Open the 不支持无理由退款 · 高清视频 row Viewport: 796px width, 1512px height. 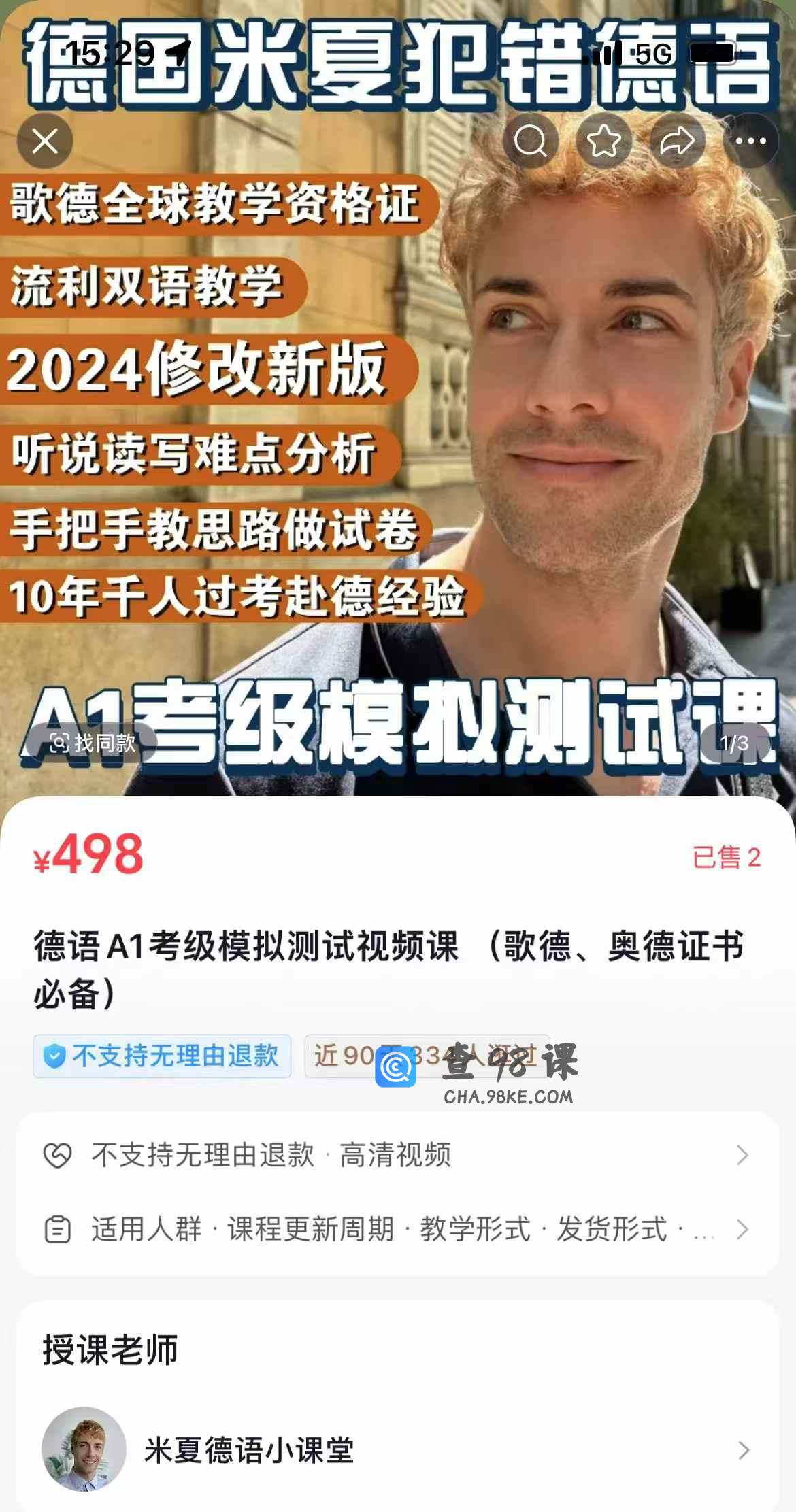click(397, 1155)
